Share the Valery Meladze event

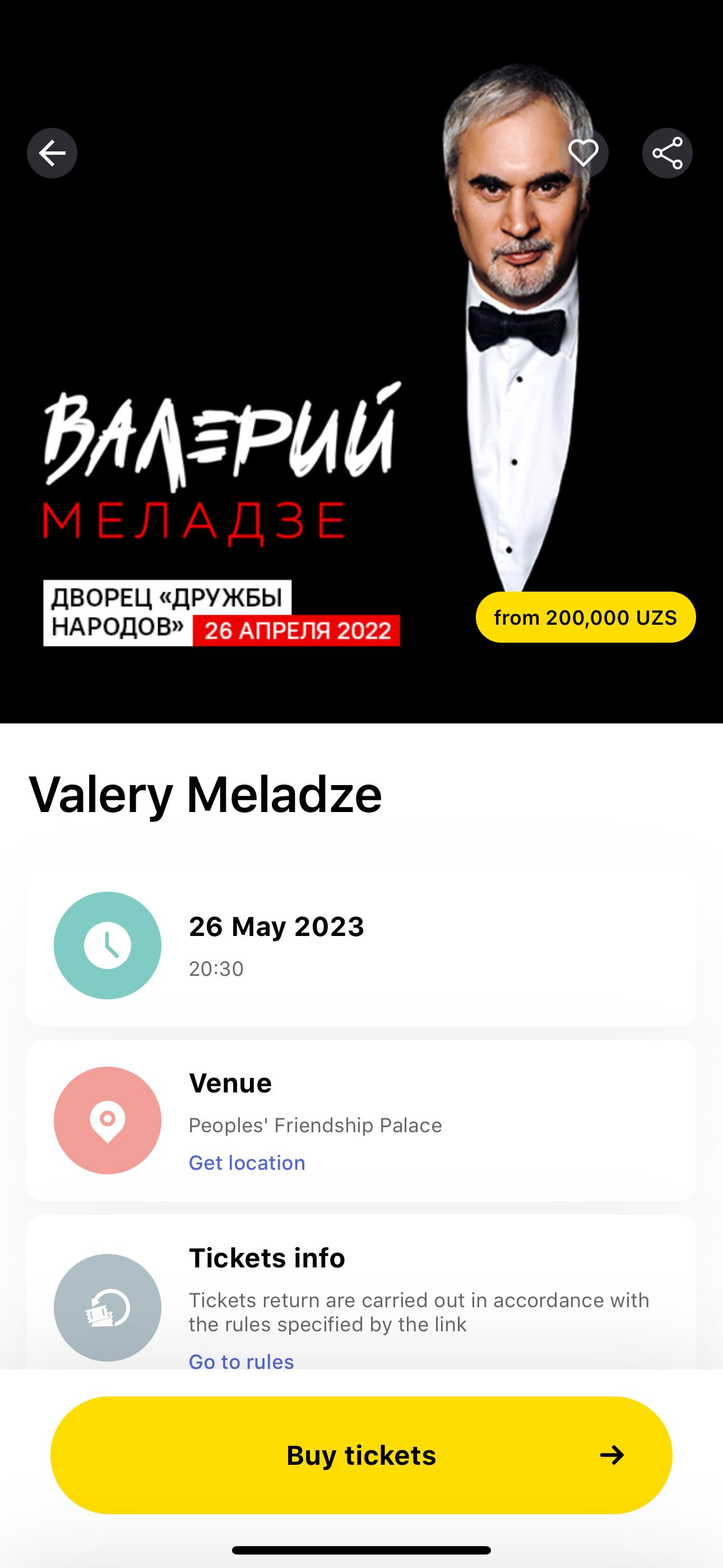(667, 153)
